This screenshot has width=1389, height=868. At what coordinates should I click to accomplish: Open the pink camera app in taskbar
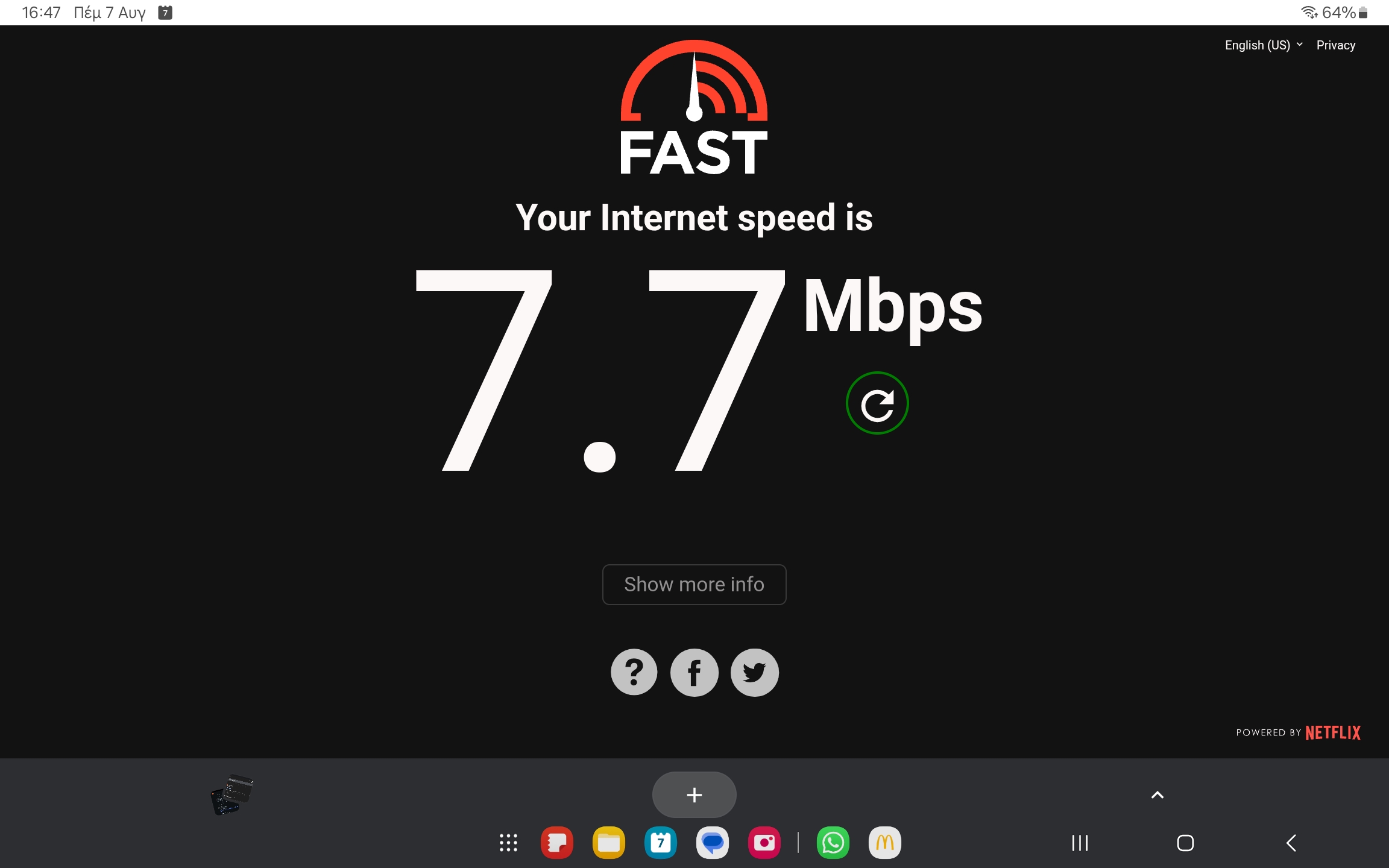tap(764, 843)
